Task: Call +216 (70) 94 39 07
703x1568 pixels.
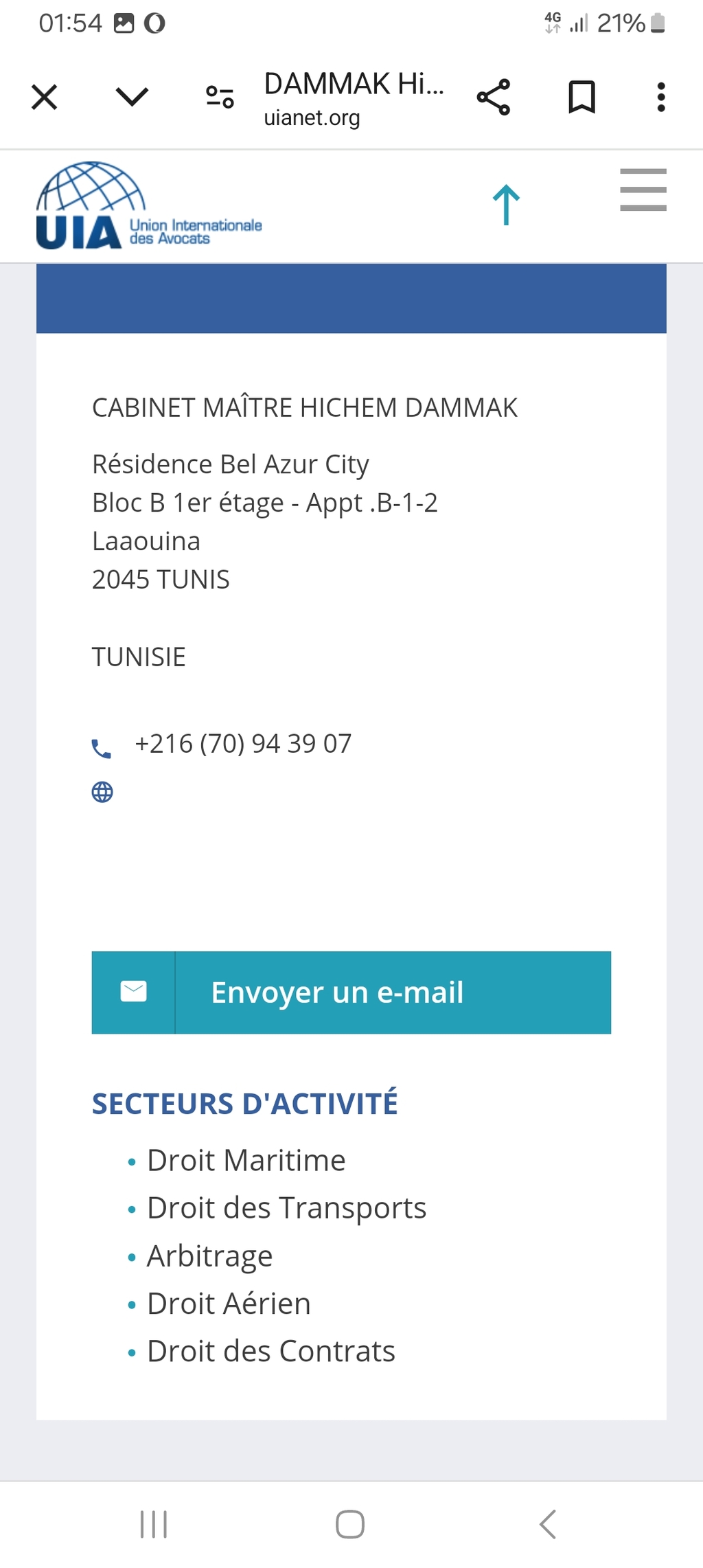Action: click(x=243, y=744)
